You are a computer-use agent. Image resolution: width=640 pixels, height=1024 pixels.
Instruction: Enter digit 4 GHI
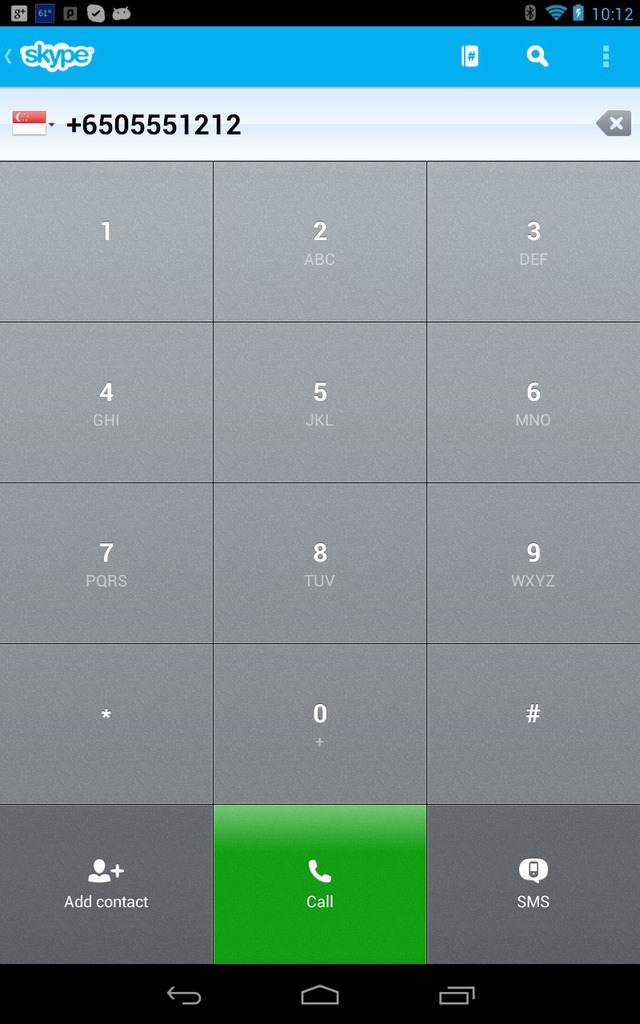click(x=106, y=402)
